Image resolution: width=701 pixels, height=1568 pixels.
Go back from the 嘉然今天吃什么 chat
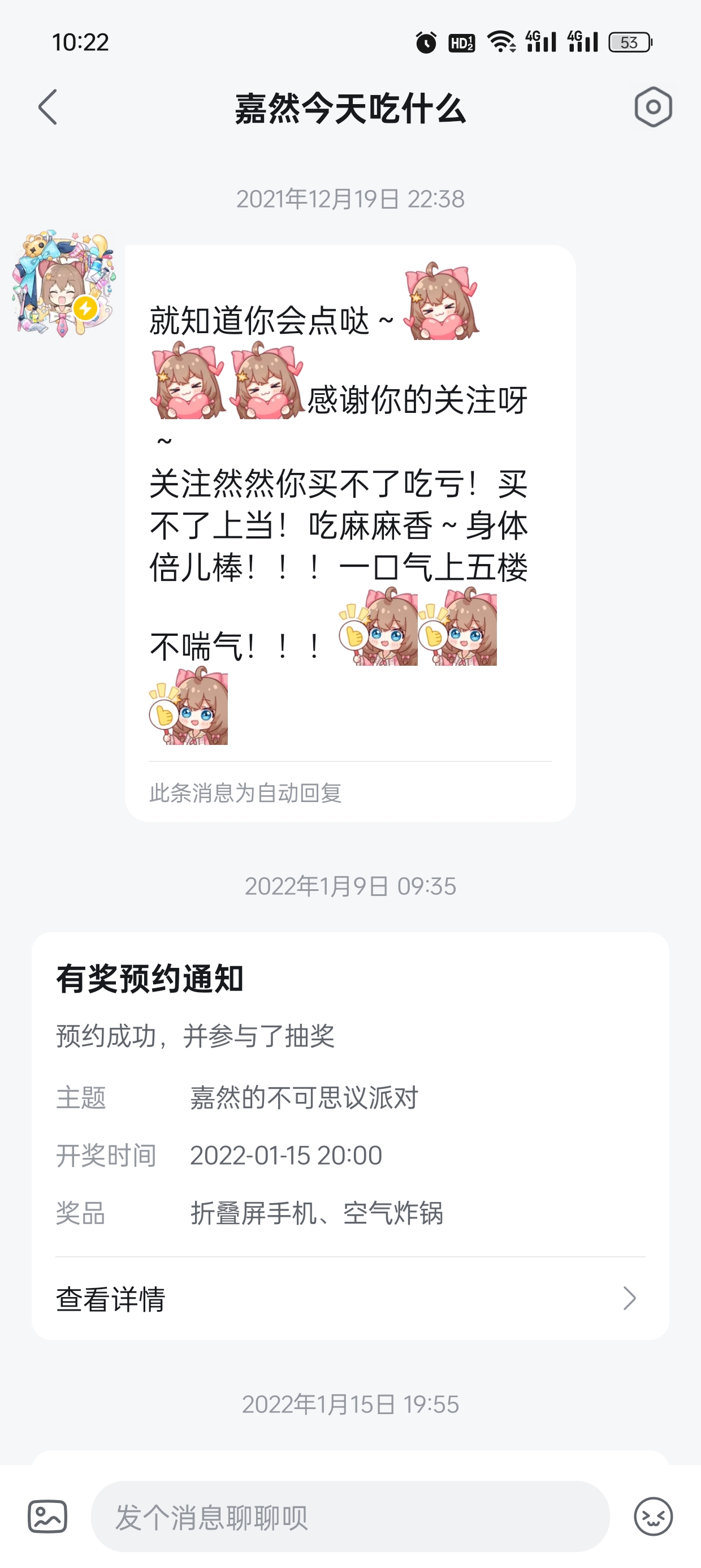tap(47, 107)
